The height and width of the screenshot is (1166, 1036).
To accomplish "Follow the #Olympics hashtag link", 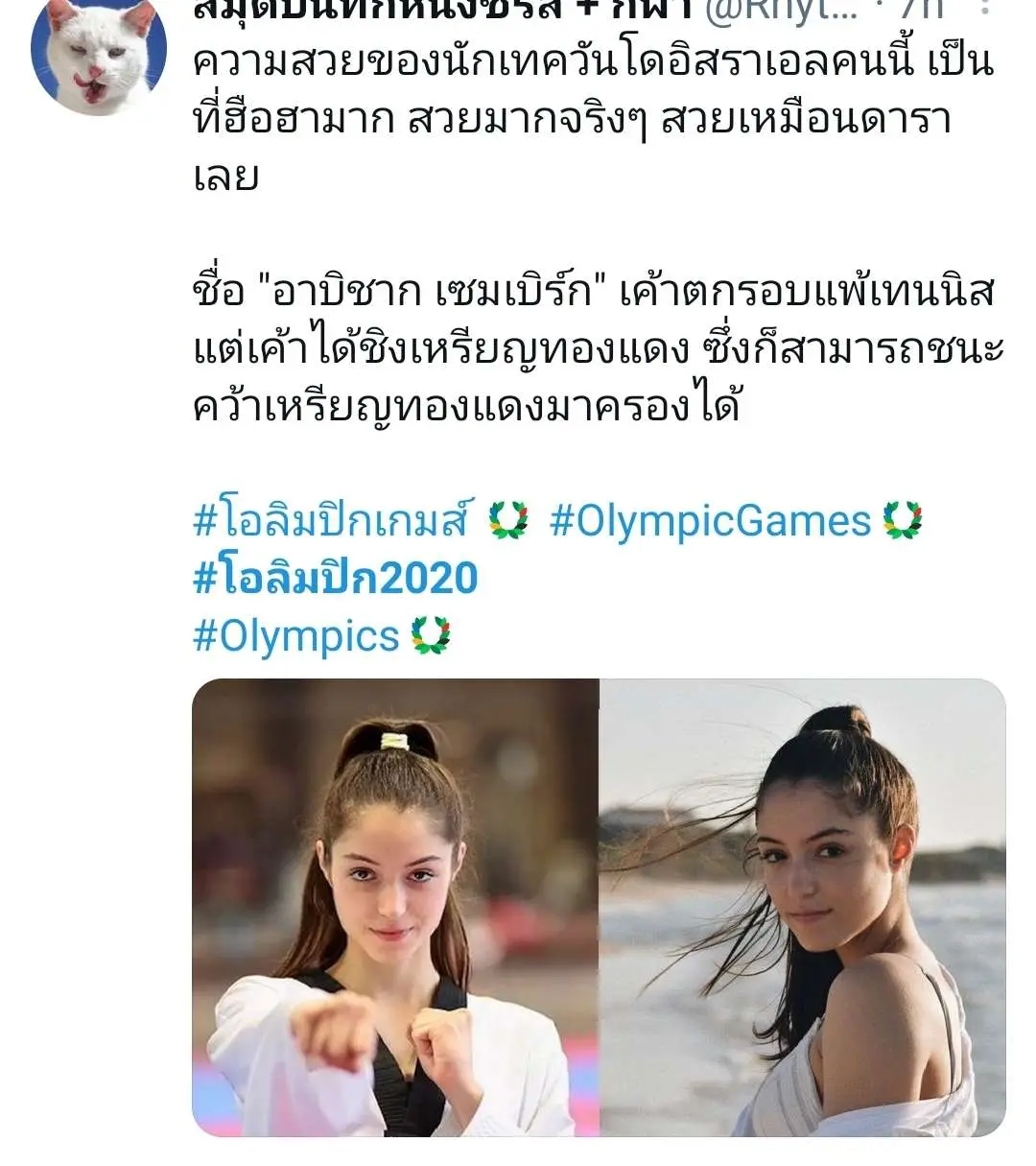I will click(296, 636).
